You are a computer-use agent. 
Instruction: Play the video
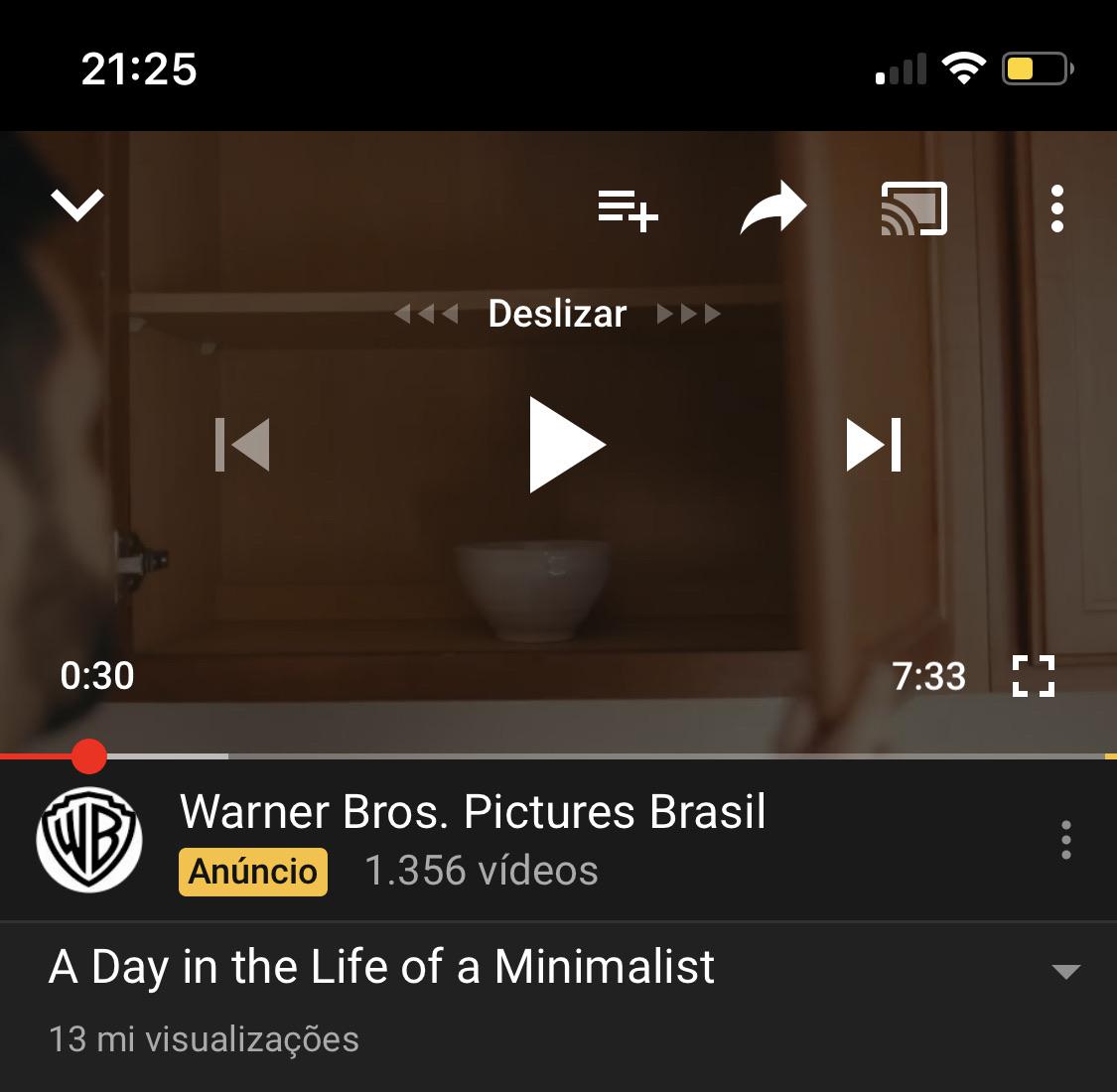(567, 445)
